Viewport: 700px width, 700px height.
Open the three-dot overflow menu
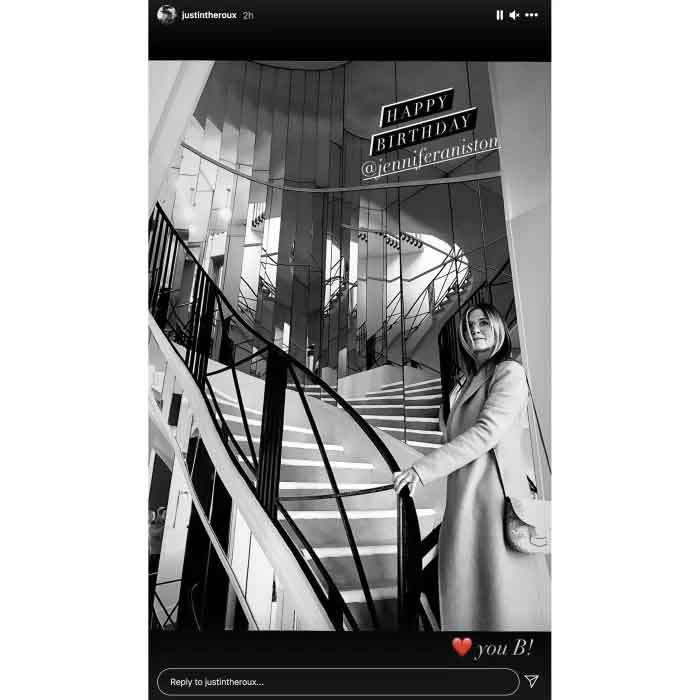pyautogui.click(x=532, y=15)
